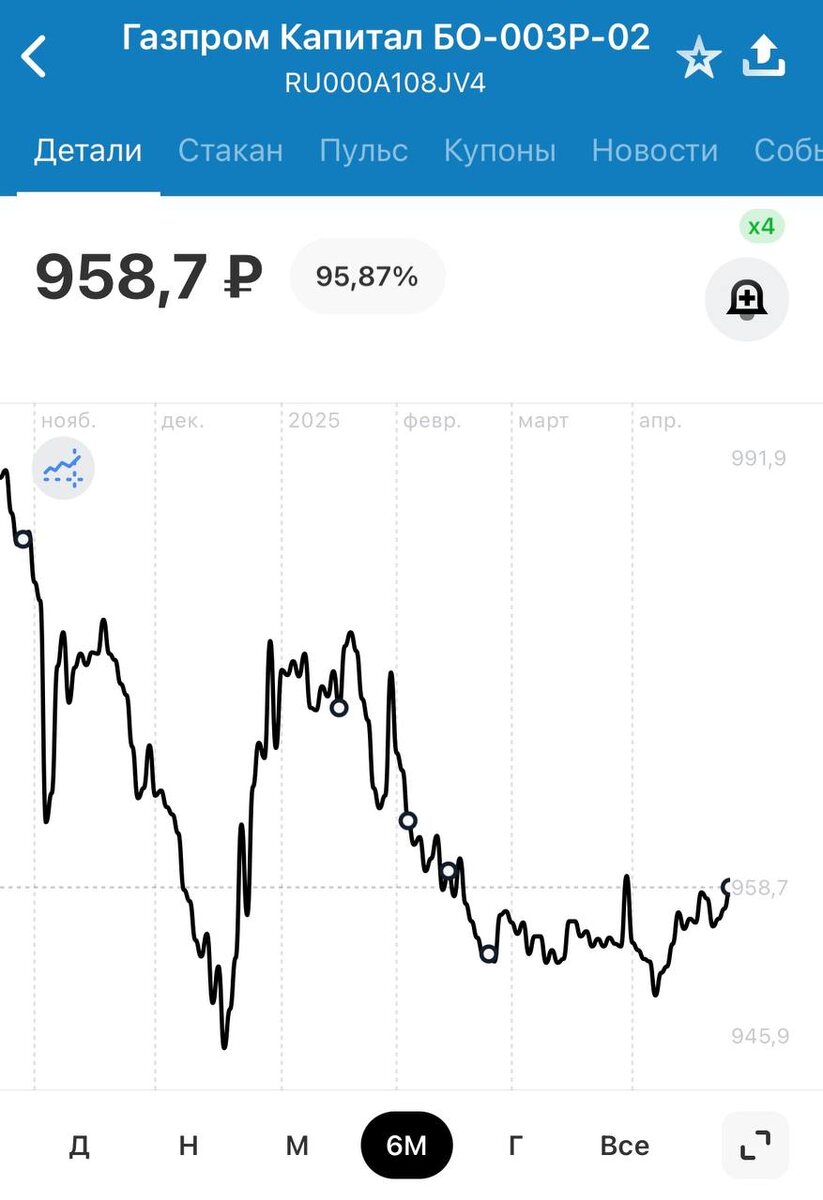Switch to the Стакан tab
Image resolution: width=823 pixels, height=1200 pixels.
pos(230,151)
